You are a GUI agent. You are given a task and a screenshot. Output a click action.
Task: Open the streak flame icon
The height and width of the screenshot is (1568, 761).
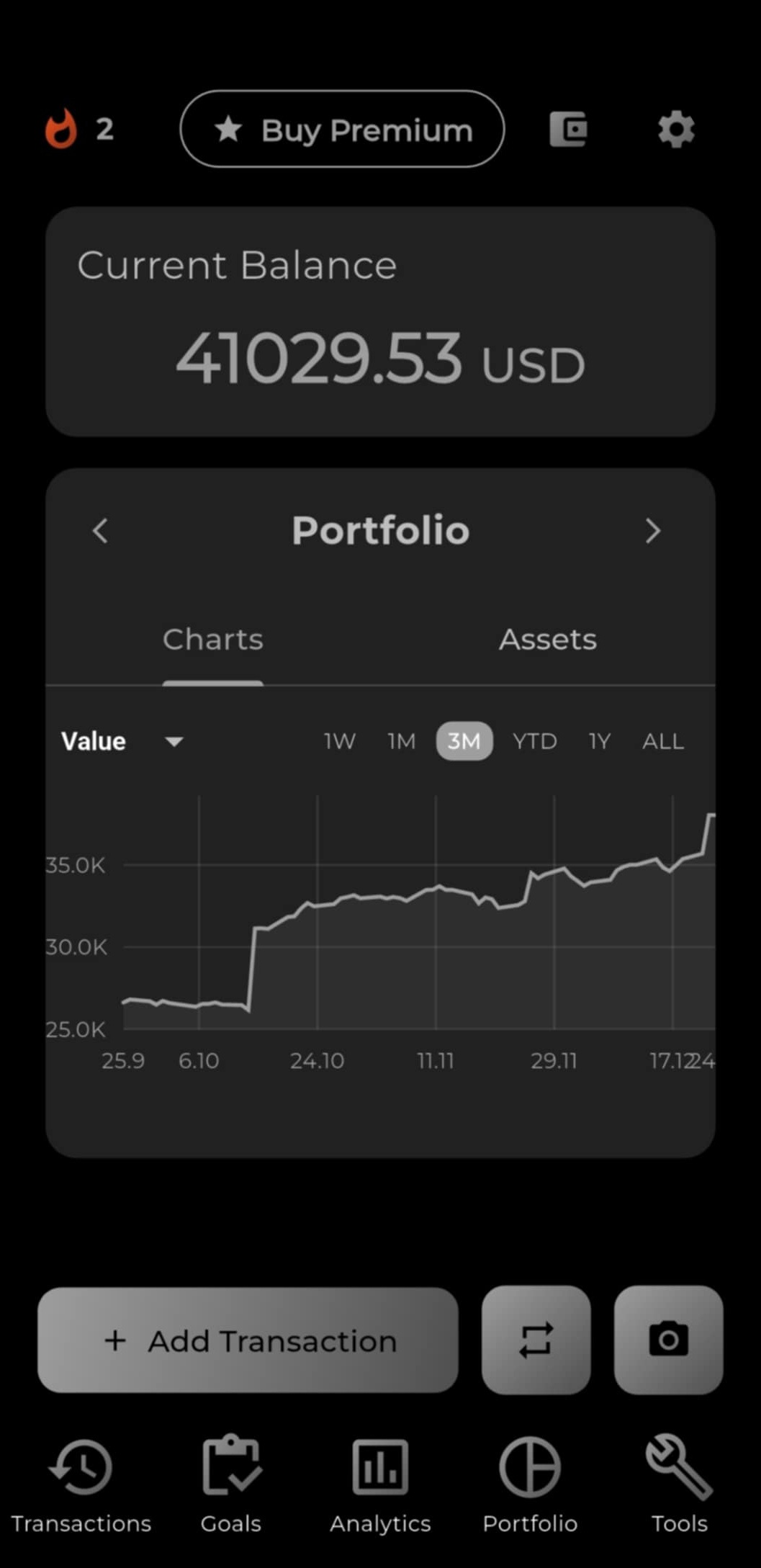pos(63,130)
